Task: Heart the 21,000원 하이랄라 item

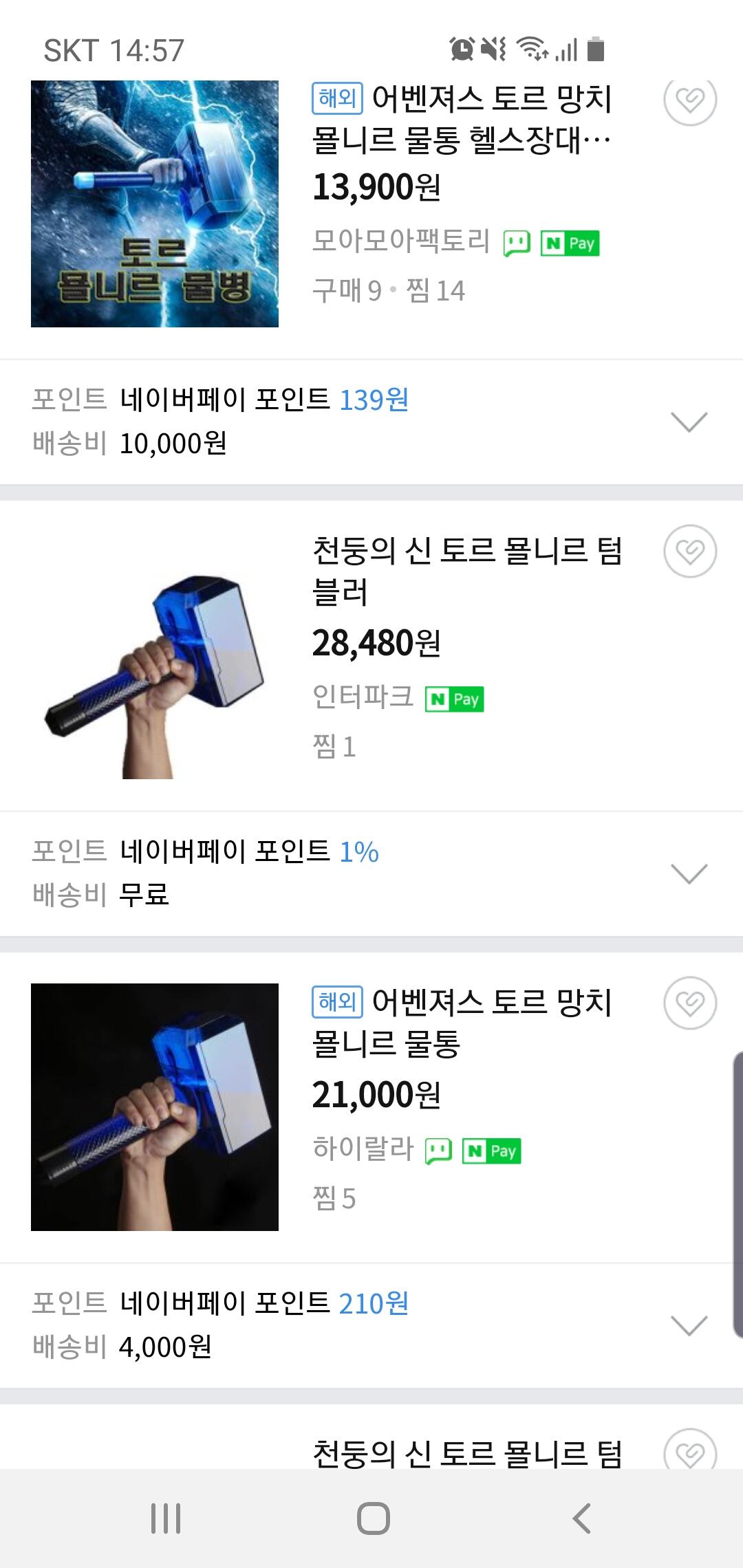Action: tap(689, 1003)
